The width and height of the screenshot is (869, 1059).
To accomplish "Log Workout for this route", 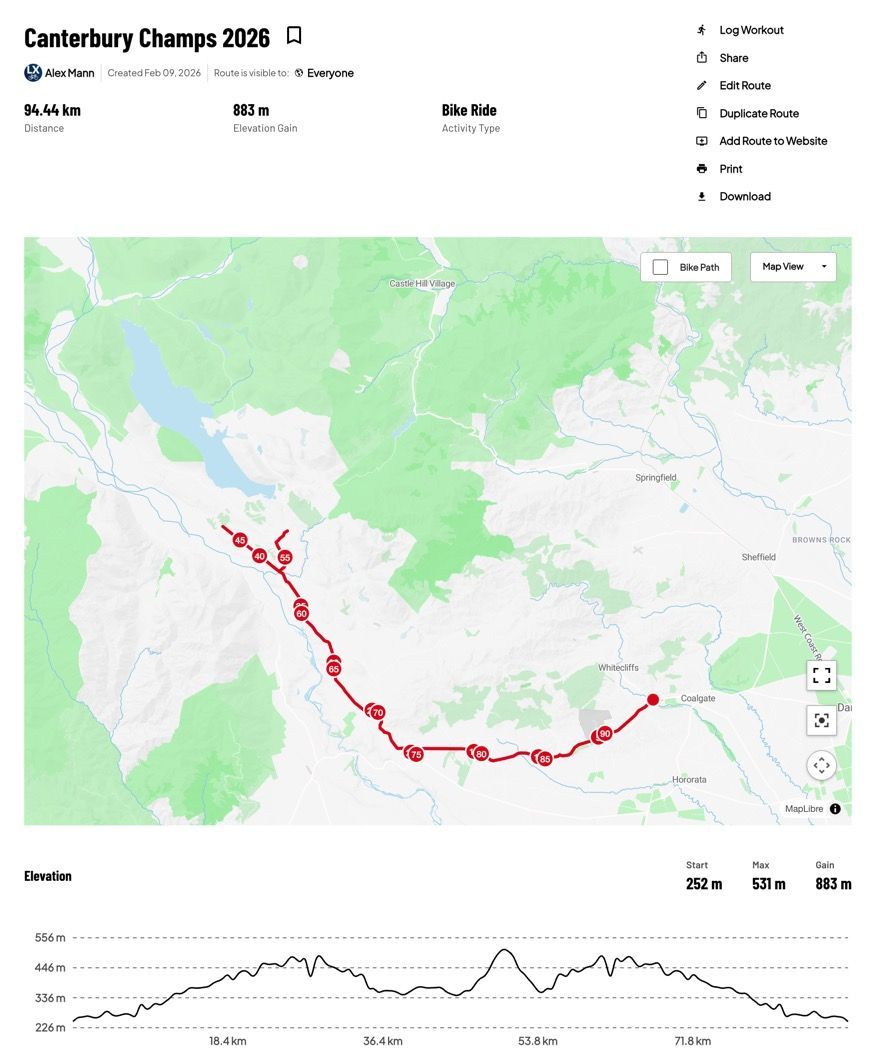I will [x=751, y=30].
